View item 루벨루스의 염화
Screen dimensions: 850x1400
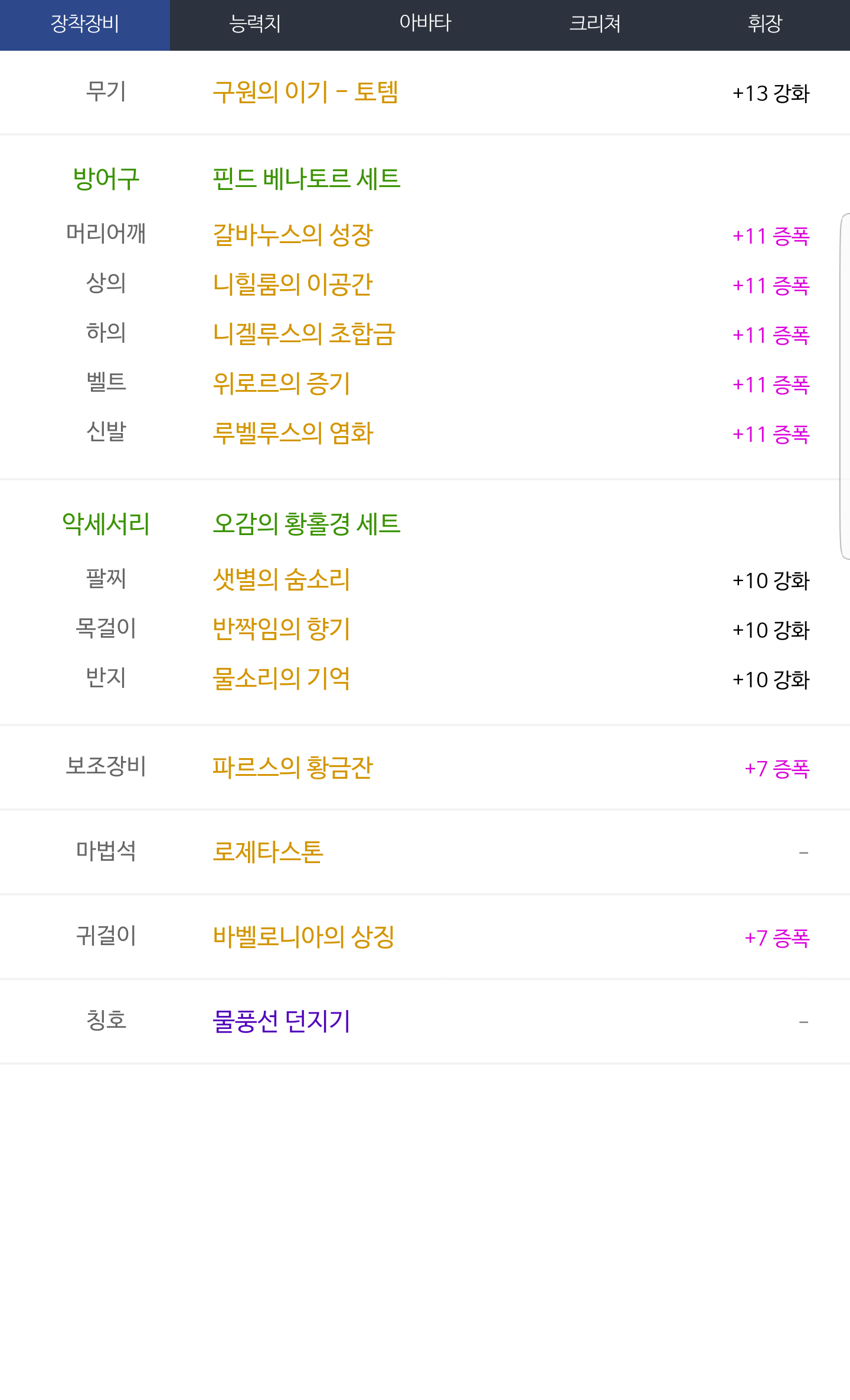[x=293, y=433]
